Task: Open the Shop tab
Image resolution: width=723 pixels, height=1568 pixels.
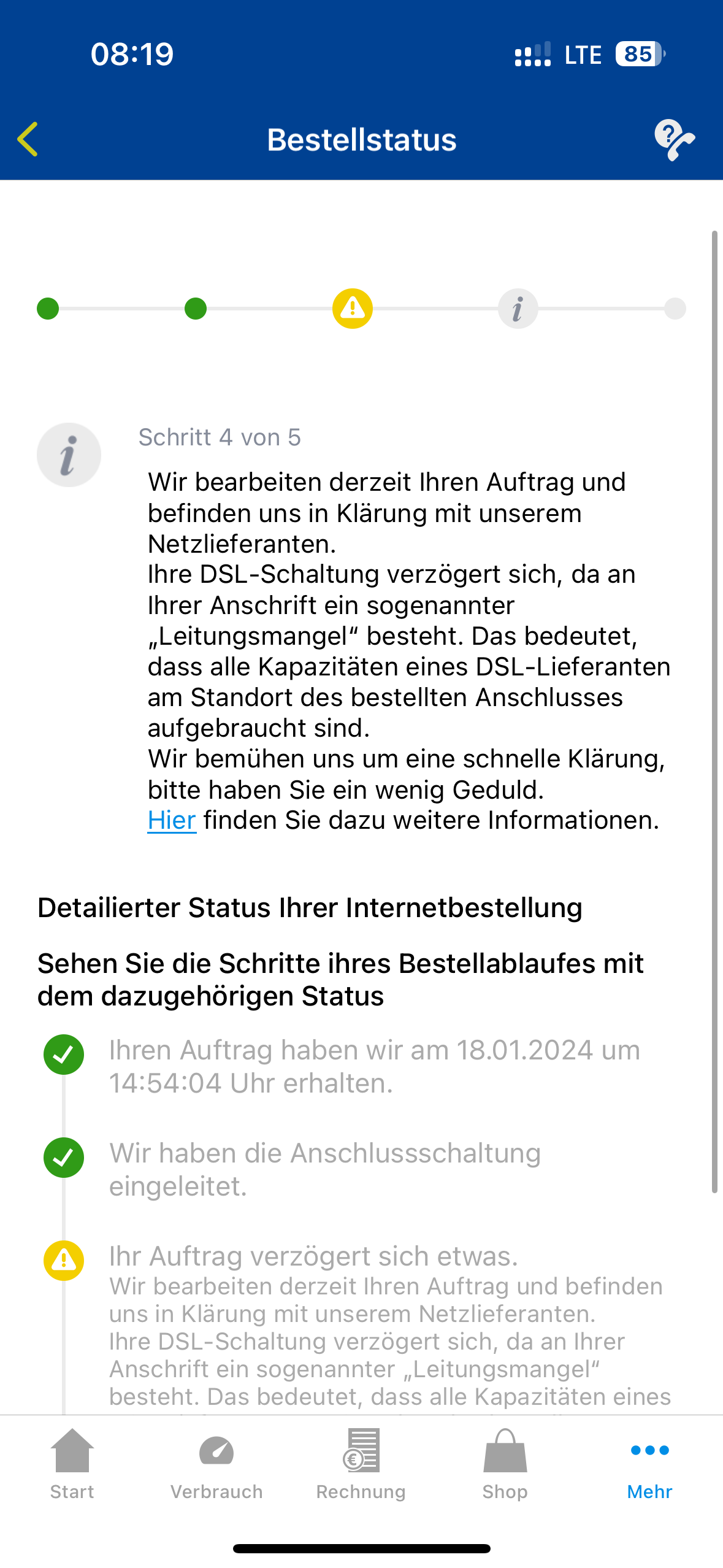Action: [x=505, y=1464]
